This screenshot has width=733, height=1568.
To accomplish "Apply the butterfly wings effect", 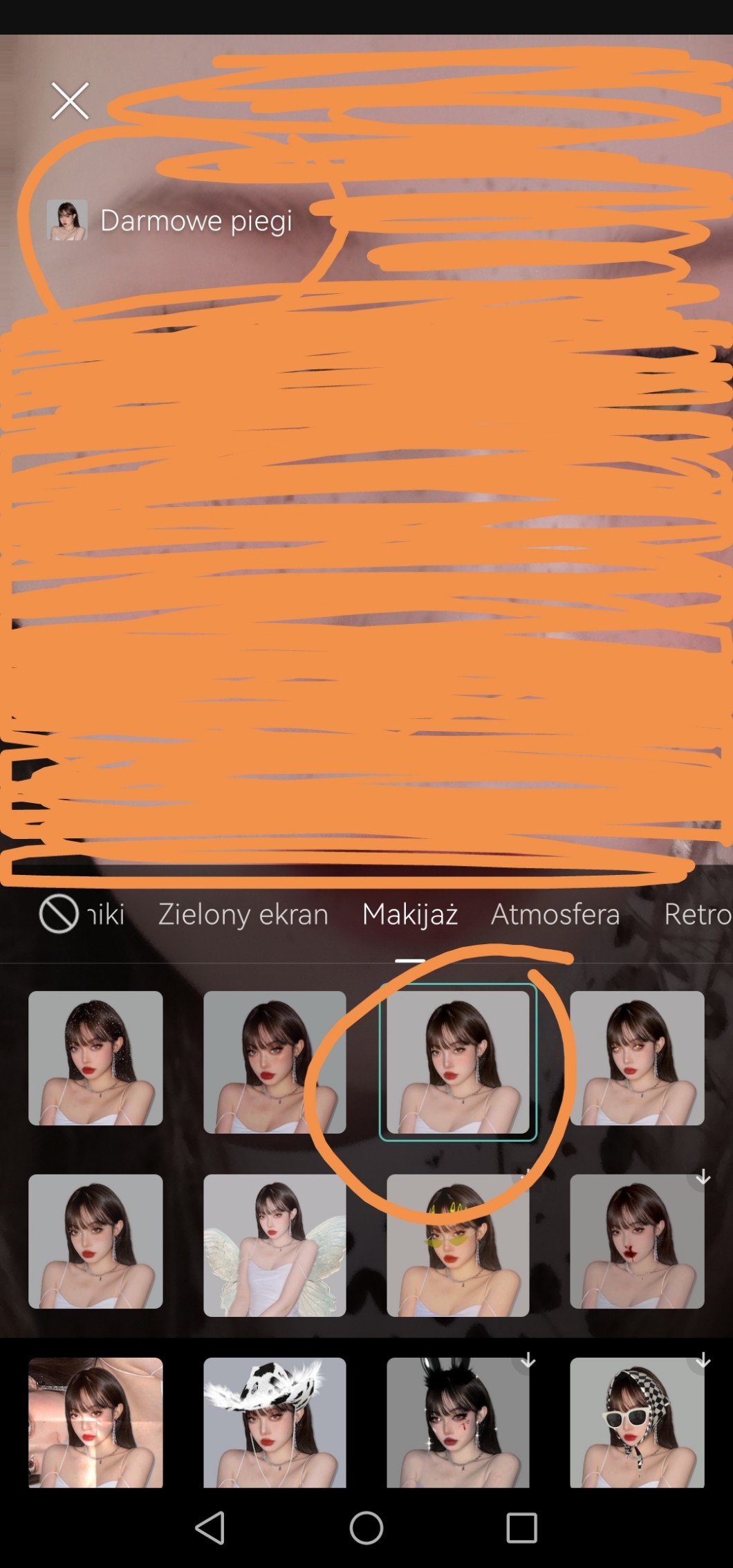I will click(275, 1245).
